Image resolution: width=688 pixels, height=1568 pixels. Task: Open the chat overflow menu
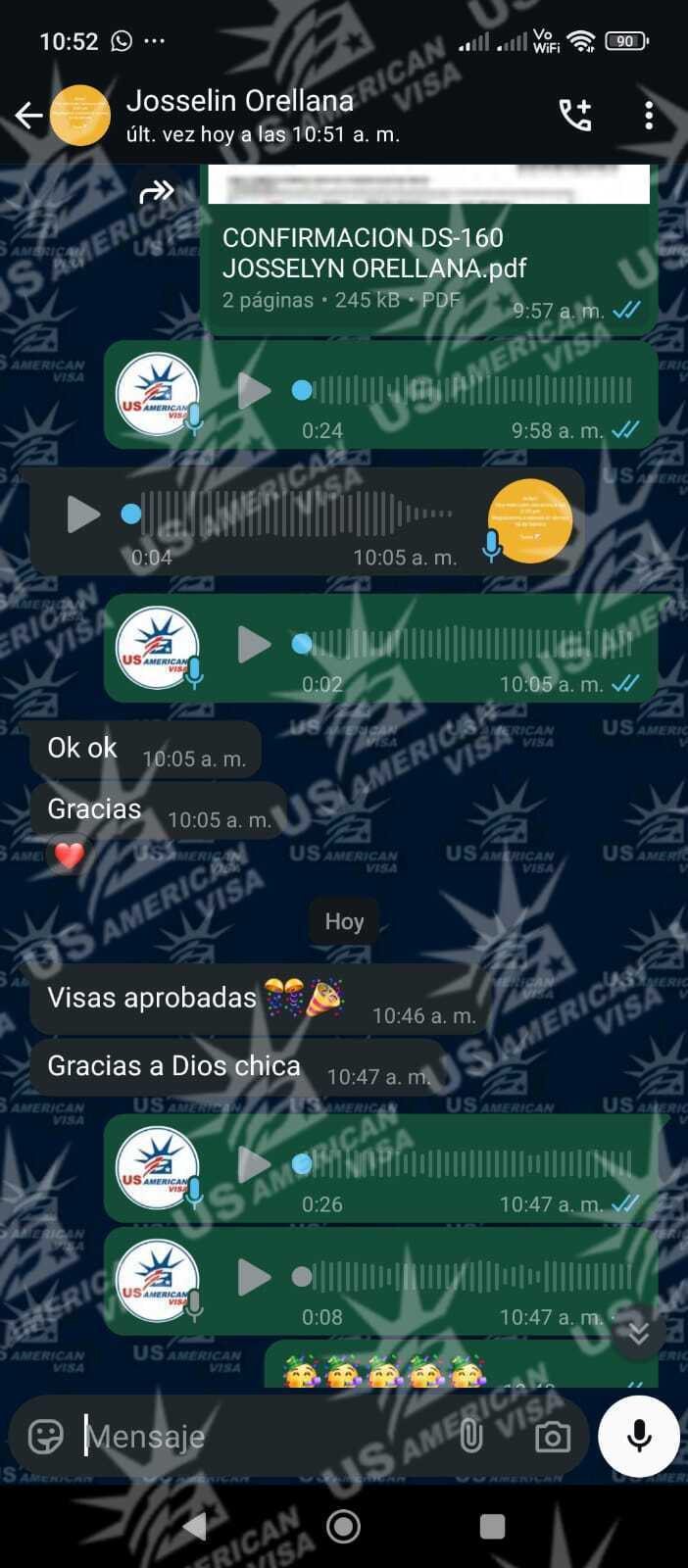click(x=649, y=116)
